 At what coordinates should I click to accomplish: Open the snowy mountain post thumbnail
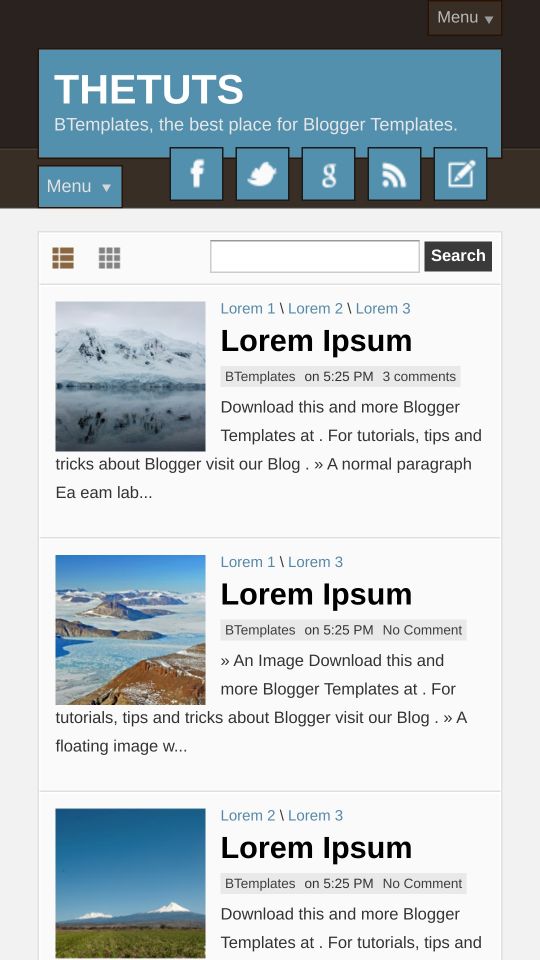(130, 376)
